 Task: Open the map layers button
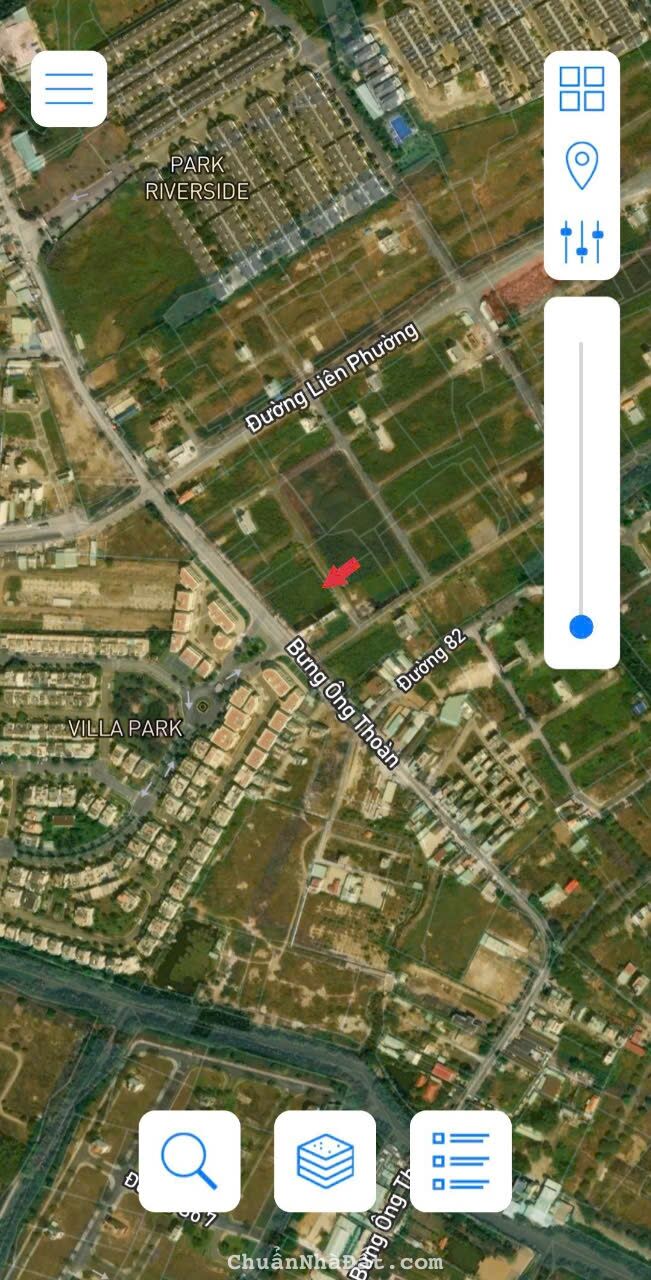[325, 1161]
